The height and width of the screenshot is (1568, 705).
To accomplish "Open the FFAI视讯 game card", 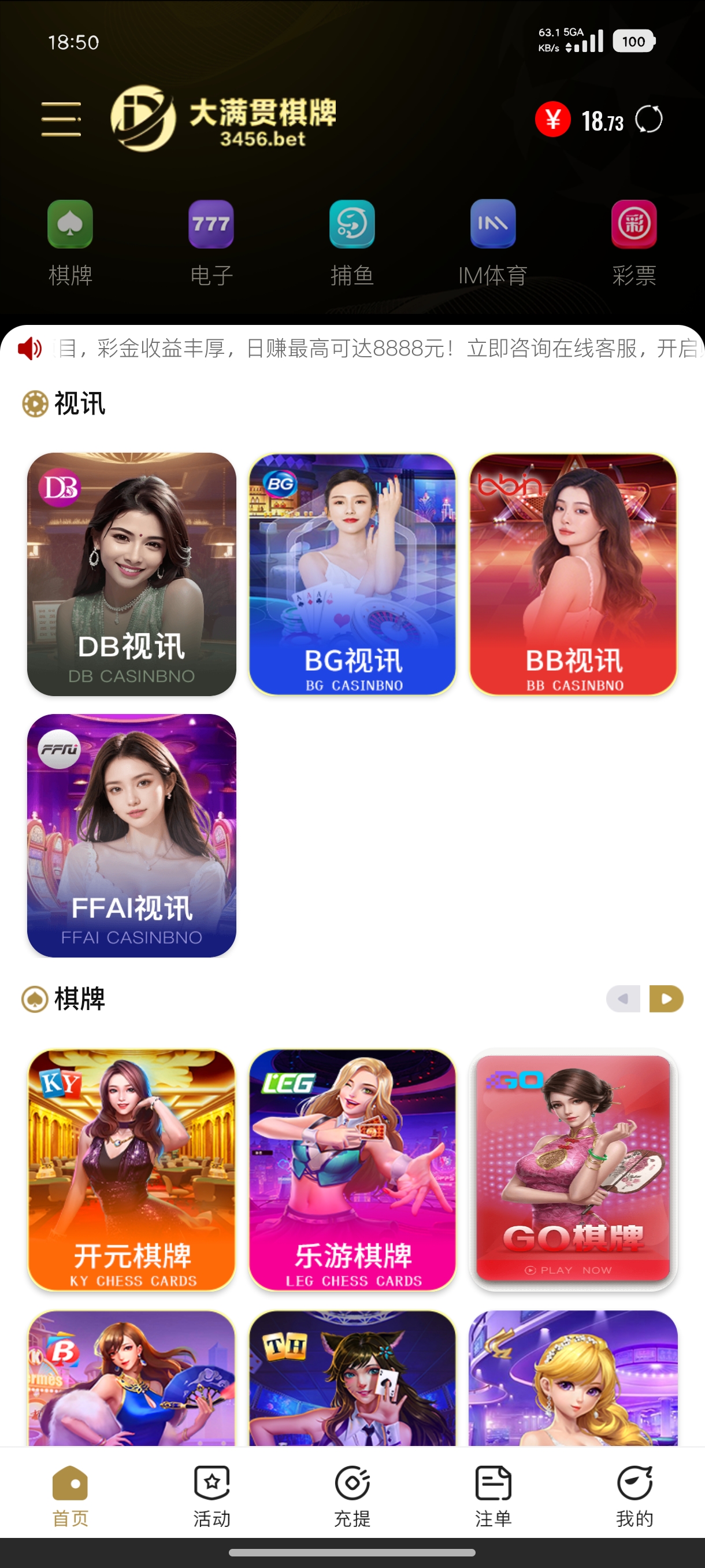I will [131, 835].
